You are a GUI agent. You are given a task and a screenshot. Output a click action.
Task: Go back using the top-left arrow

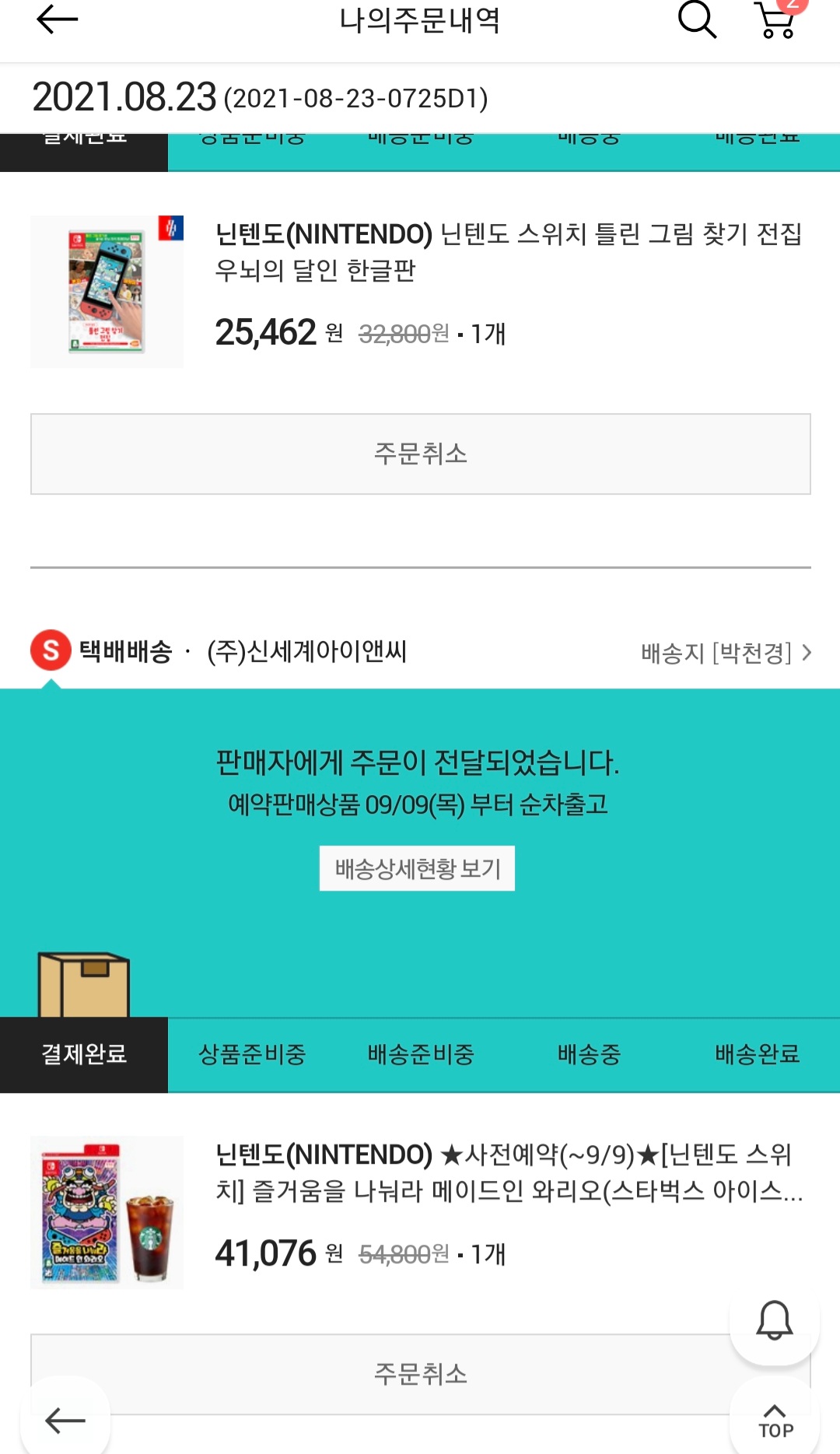pyautogui.click(x=57, y=19)
